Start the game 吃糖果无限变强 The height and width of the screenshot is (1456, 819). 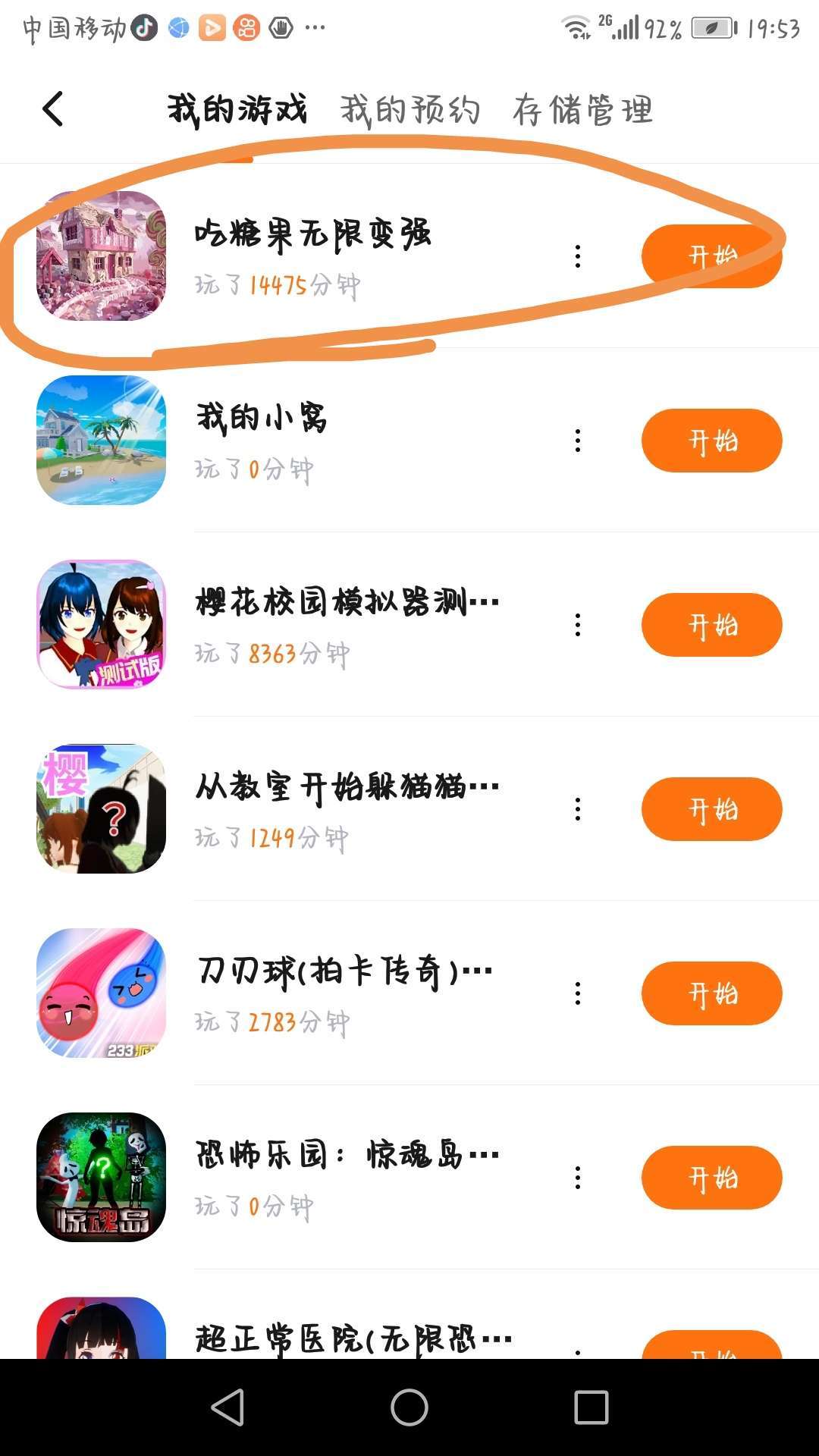[711, 256]
